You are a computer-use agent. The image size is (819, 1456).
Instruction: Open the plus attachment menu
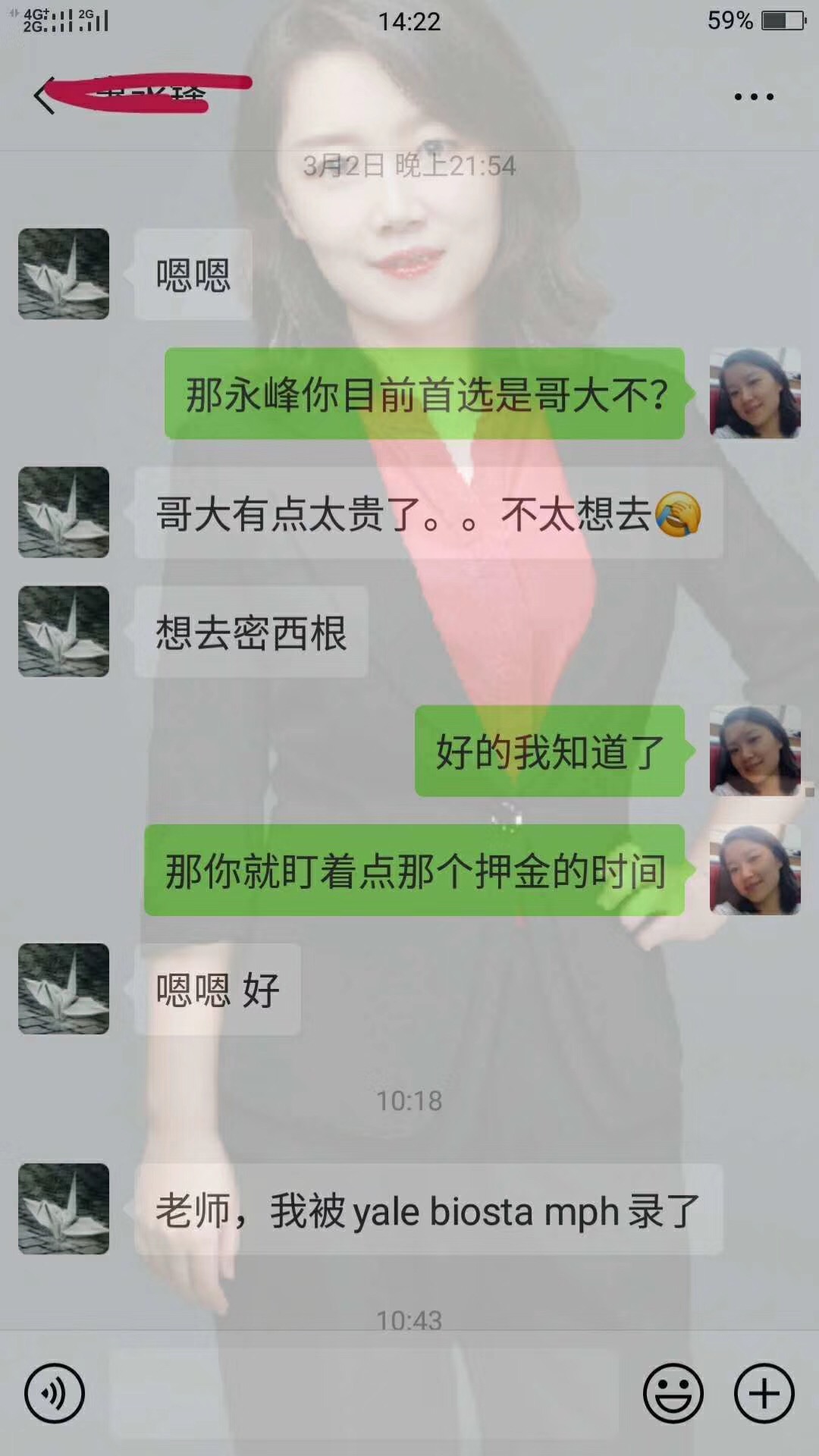(764, 1394)
